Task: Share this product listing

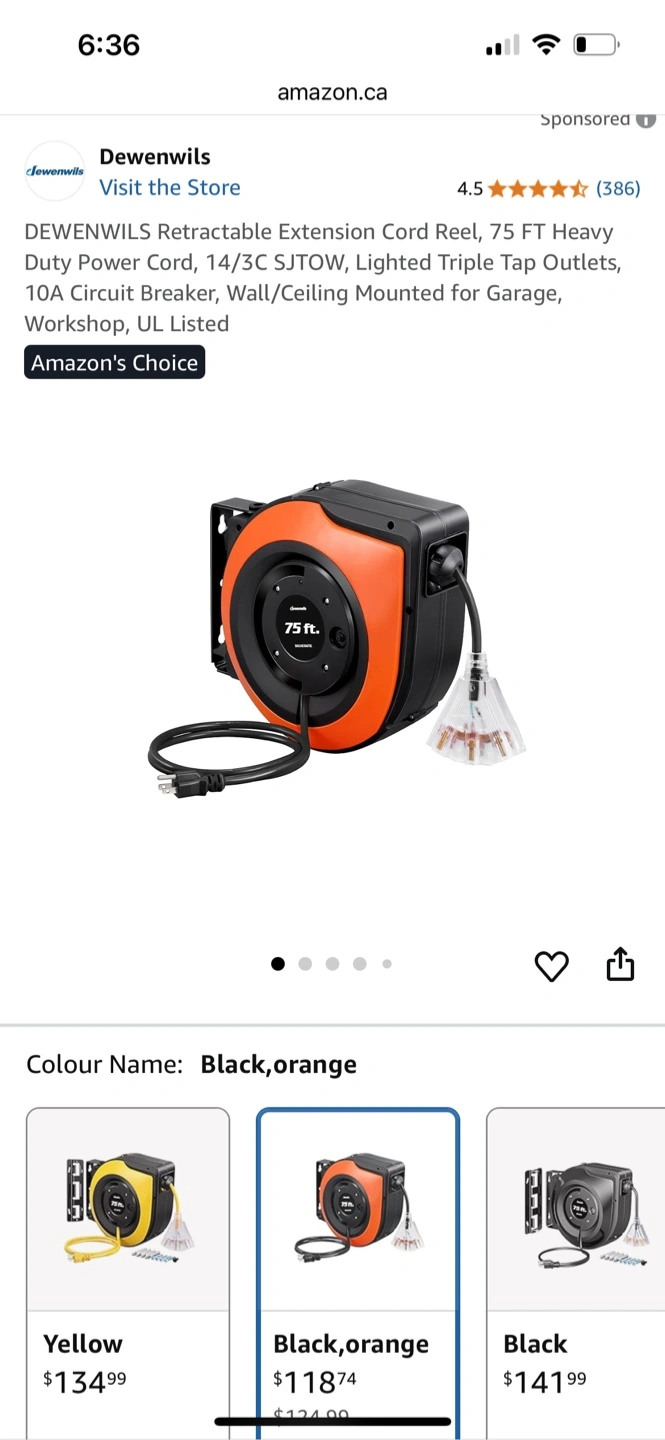Action: click(x=620, y=964)
